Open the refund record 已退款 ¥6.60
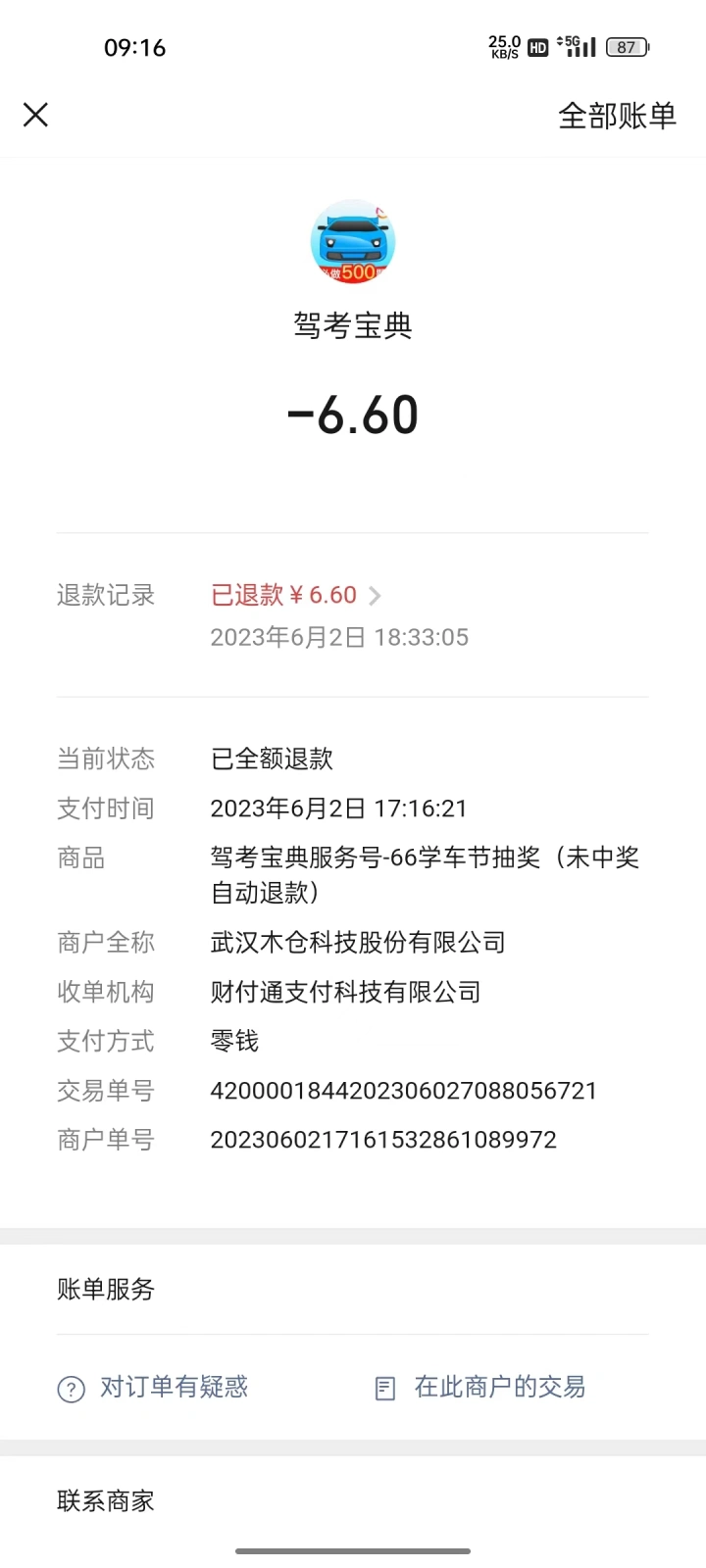Screen dimensions: 706x1568 pos(295,595)
